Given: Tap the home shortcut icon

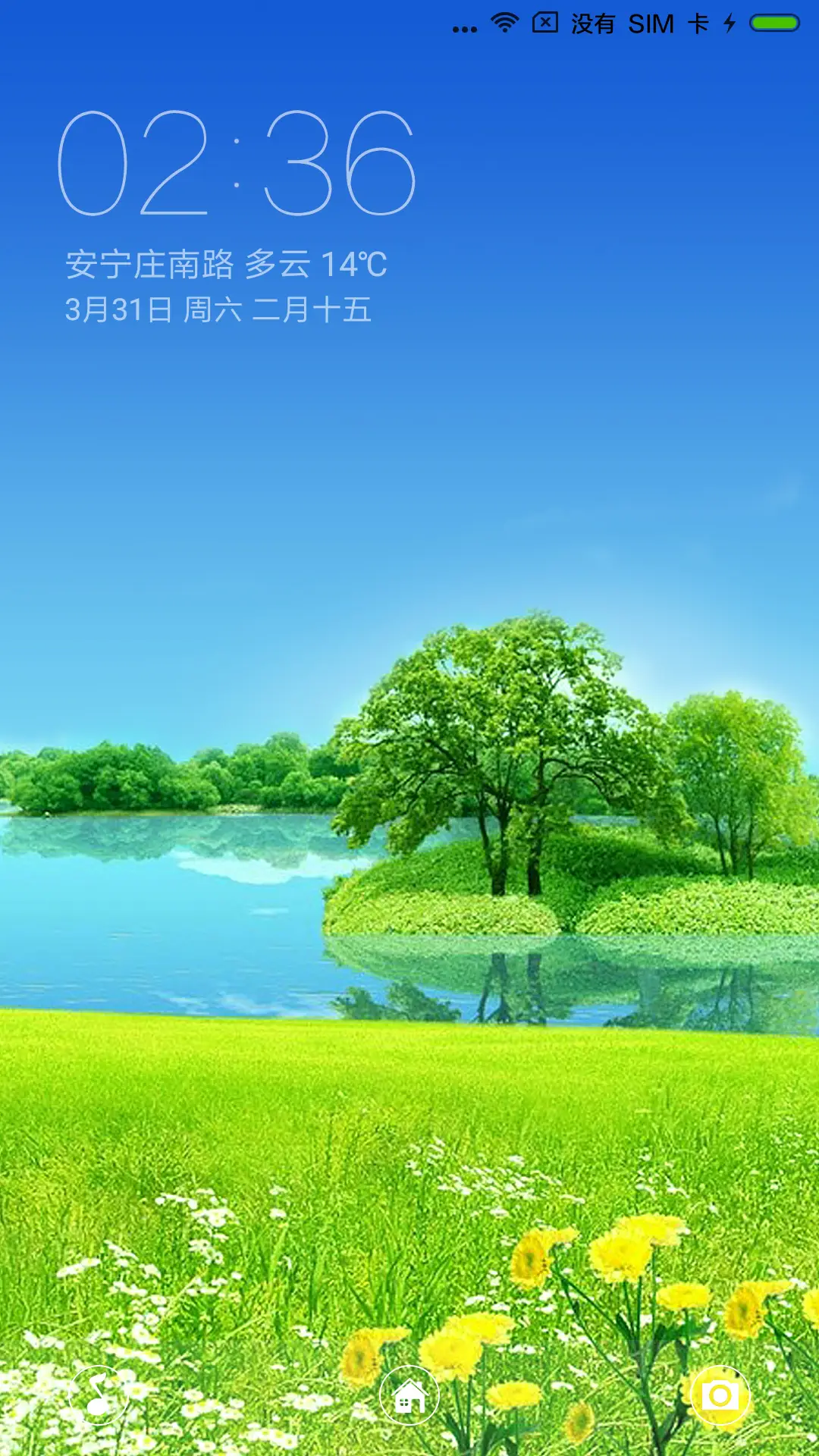Looking at the screenshot, I should tap(409, 1395).
